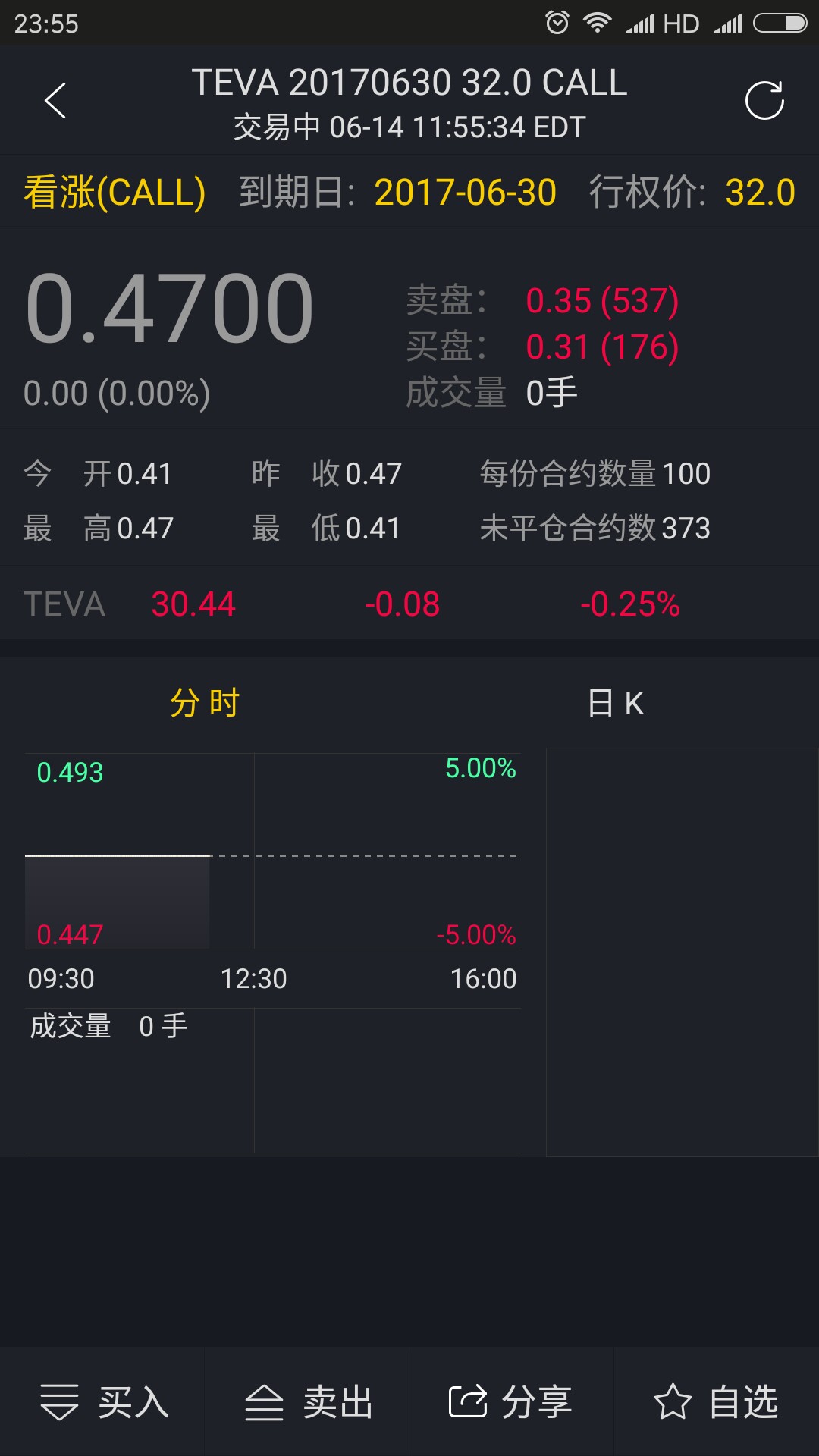The height and width of the screenshot is (1456, 819).
Task: Go back using the top-left arrow
Action: point(55,100)
